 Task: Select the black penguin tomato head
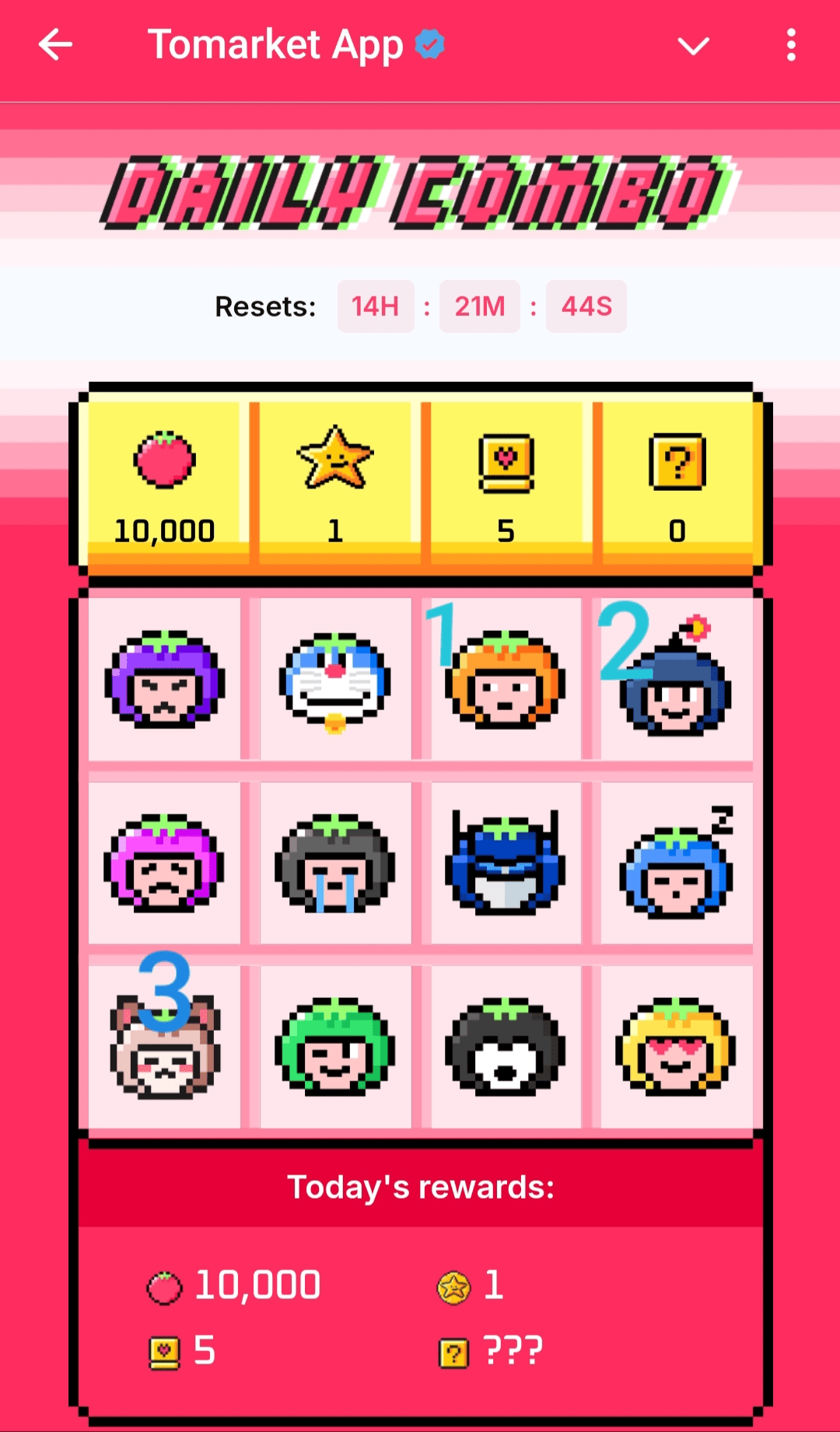pos(506,1046)
